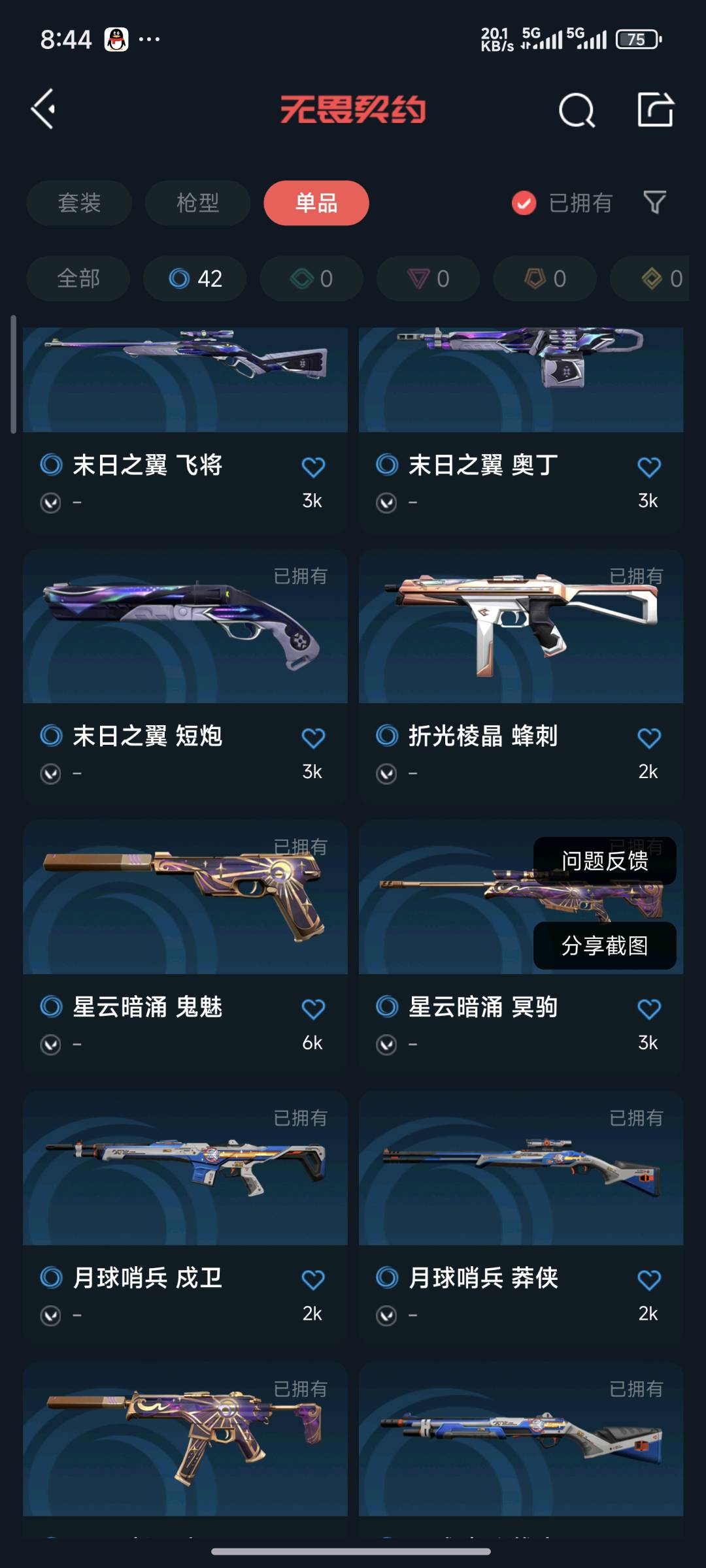Open the search icon in the header
This screenshot has width=706, height=1568.
click(x=577, y=110)
